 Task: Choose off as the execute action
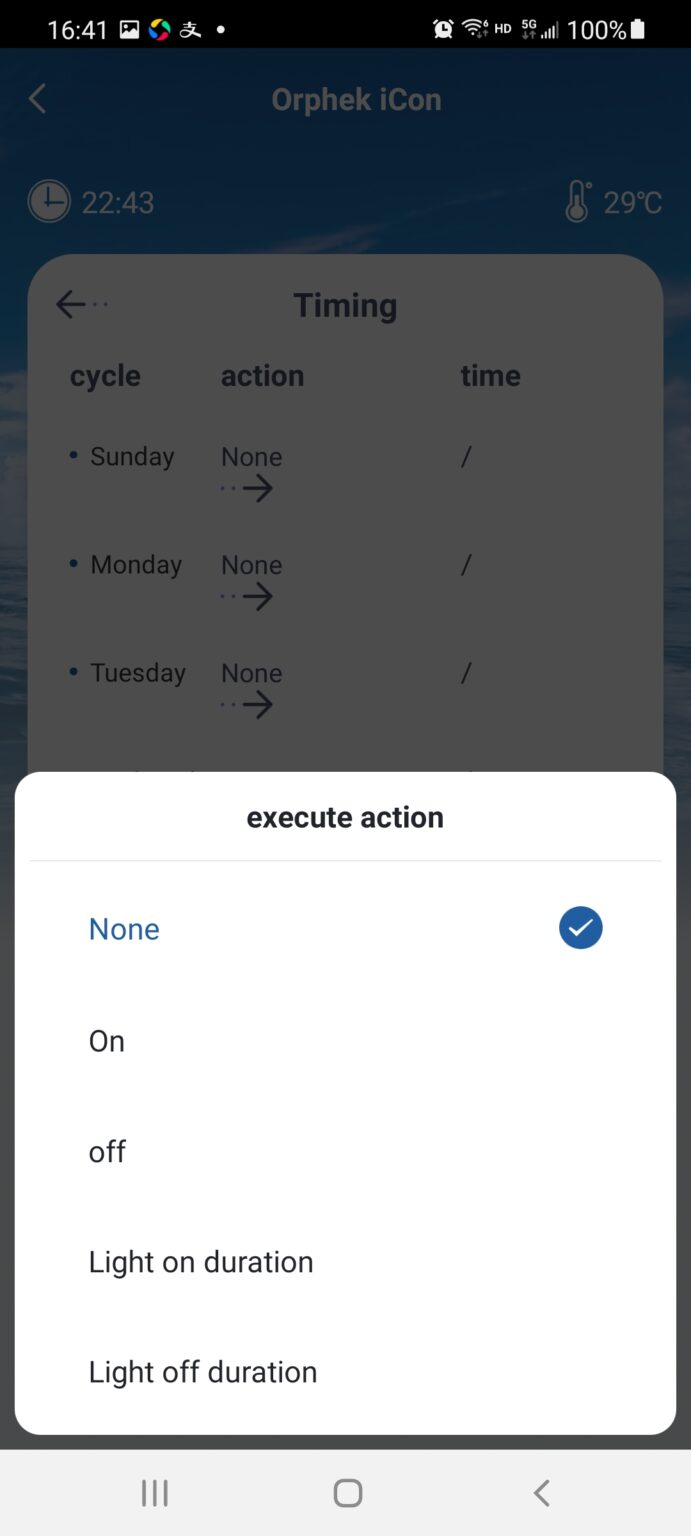[x=345, y=1152]
